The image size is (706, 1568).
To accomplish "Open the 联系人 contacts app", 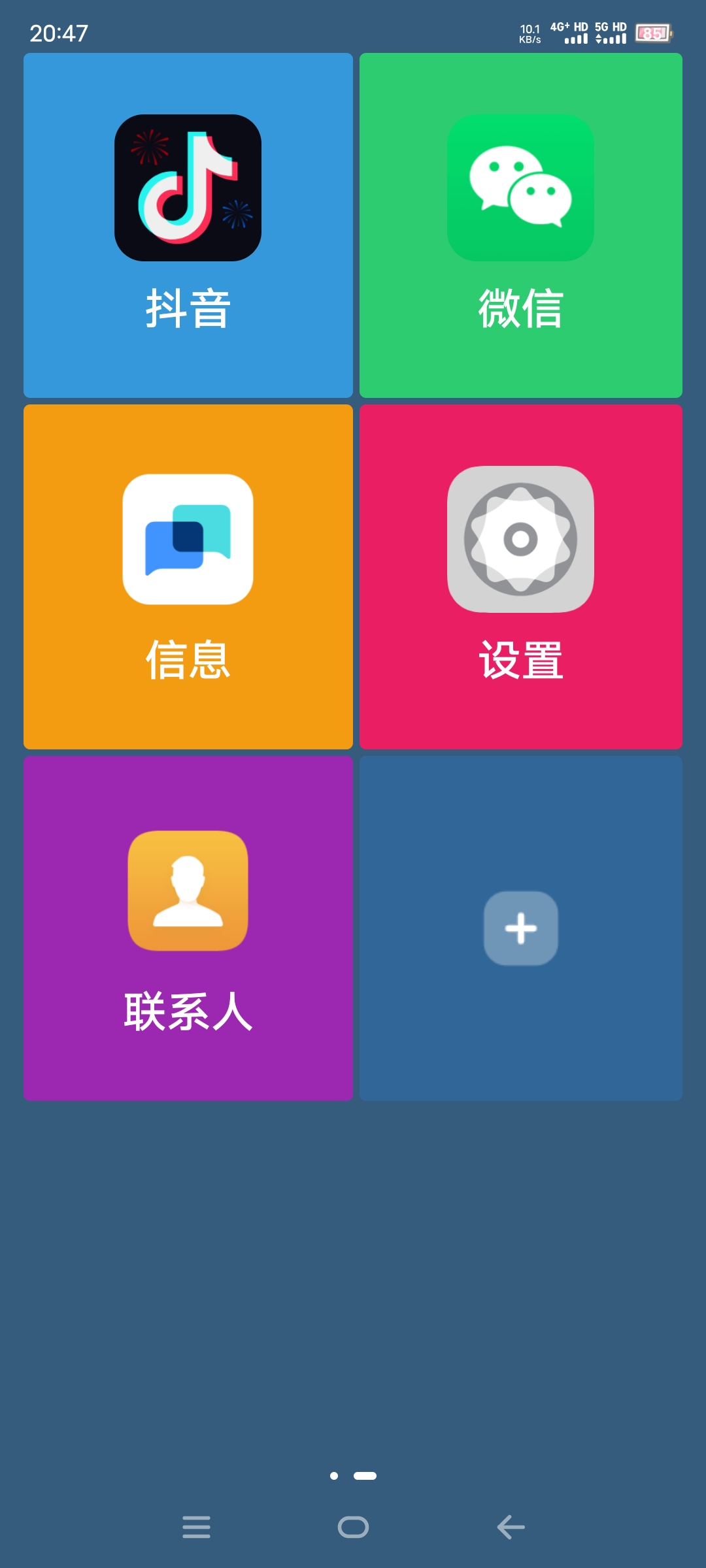I will click(188, 928).
